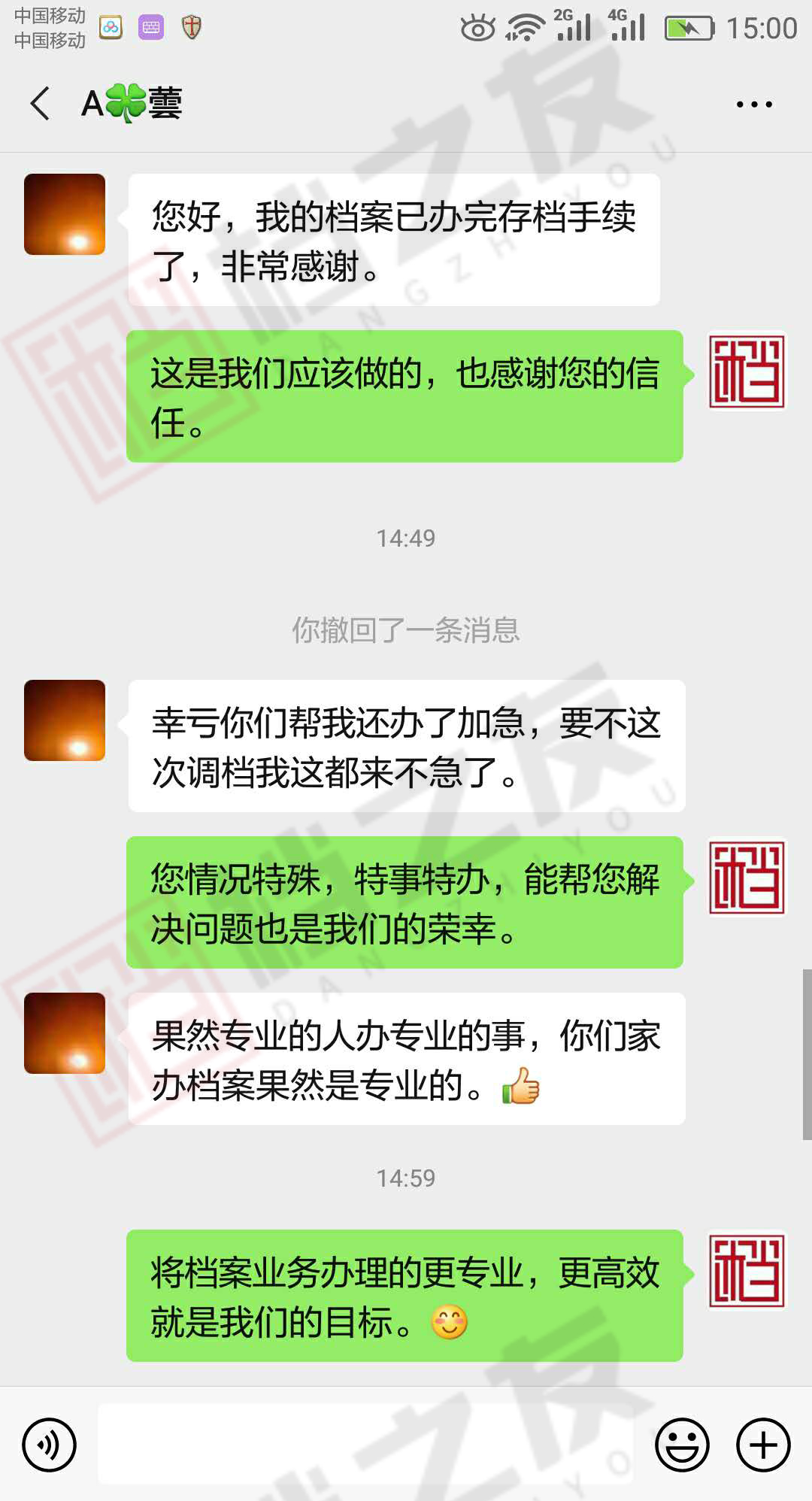
Task: Open my avatar beside 您情况特殊 message
Action: pos(747,878)
